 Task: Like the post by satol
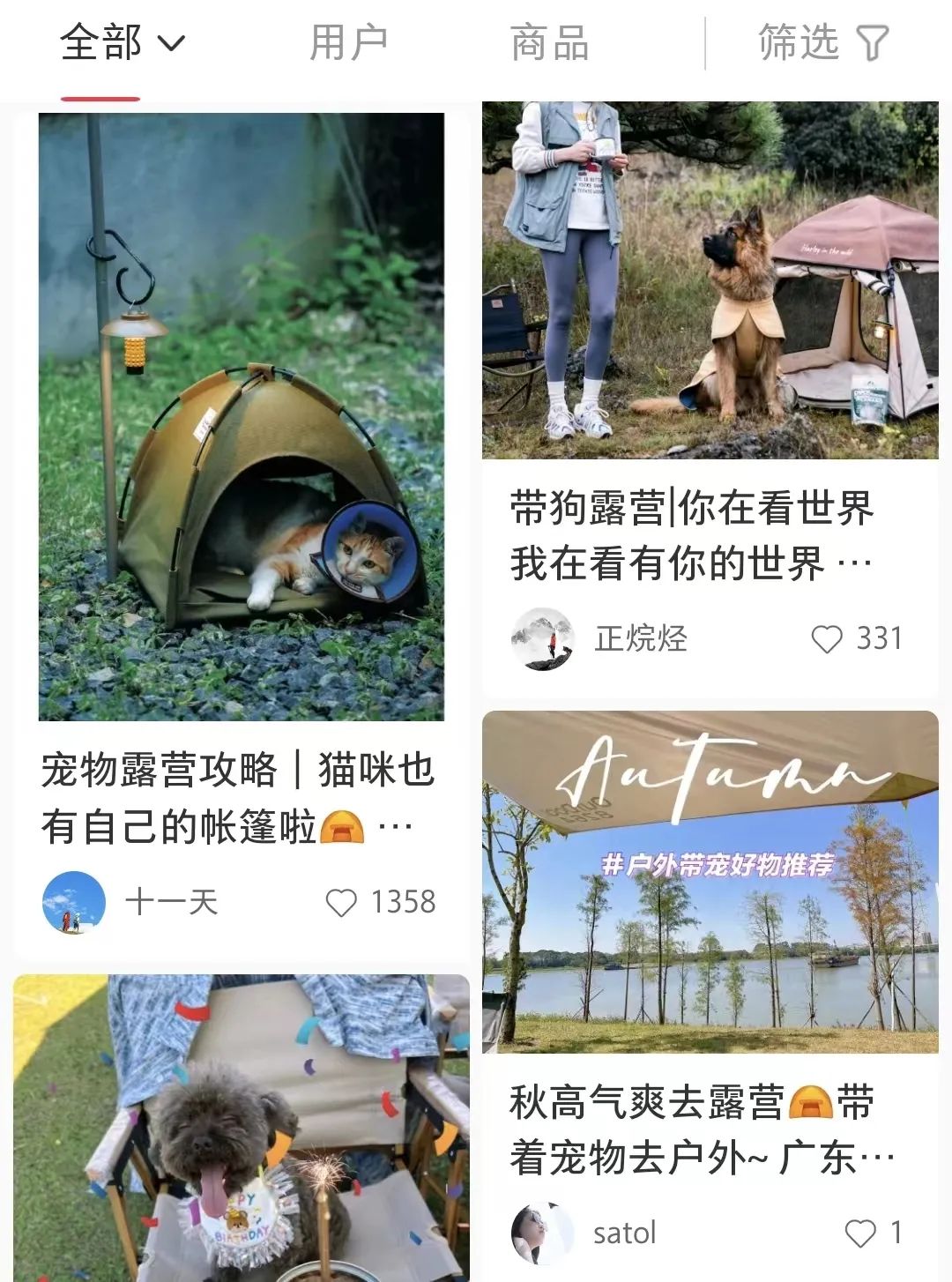[860, 1233]
